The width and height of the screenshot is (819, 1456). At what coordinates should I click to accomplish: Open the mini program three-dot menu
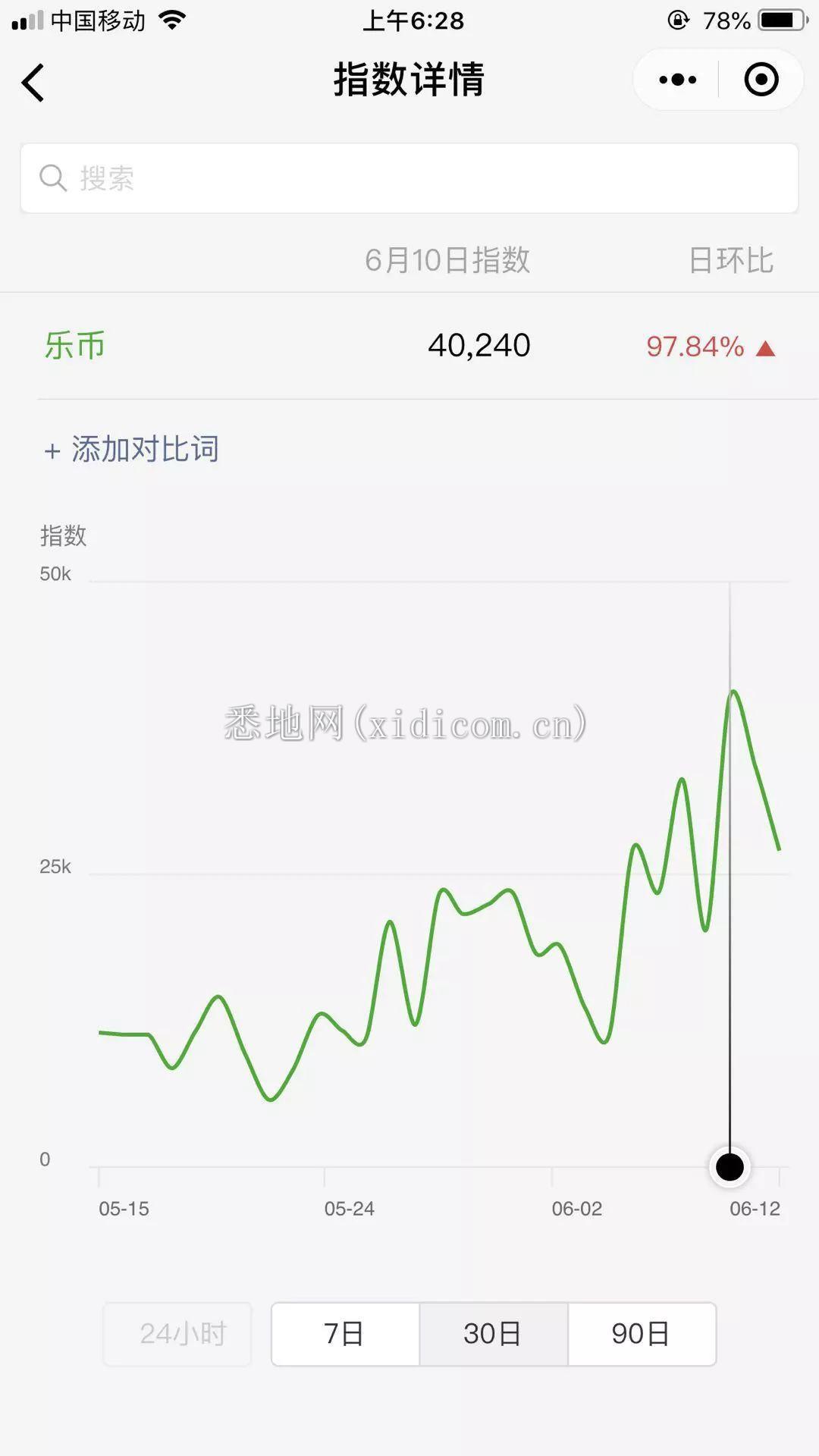click(x=677, y=80)
